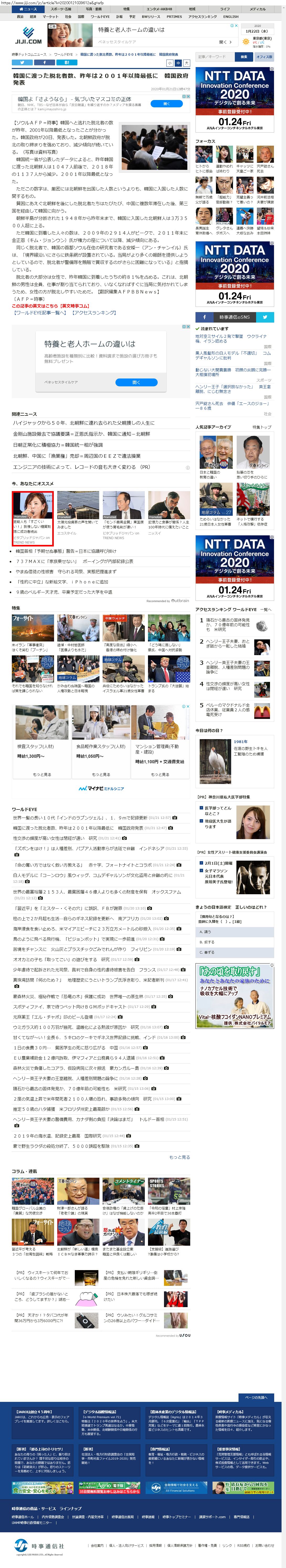Select the large text size option
This screenshot has height=1568, width=286.
point(185,63)
